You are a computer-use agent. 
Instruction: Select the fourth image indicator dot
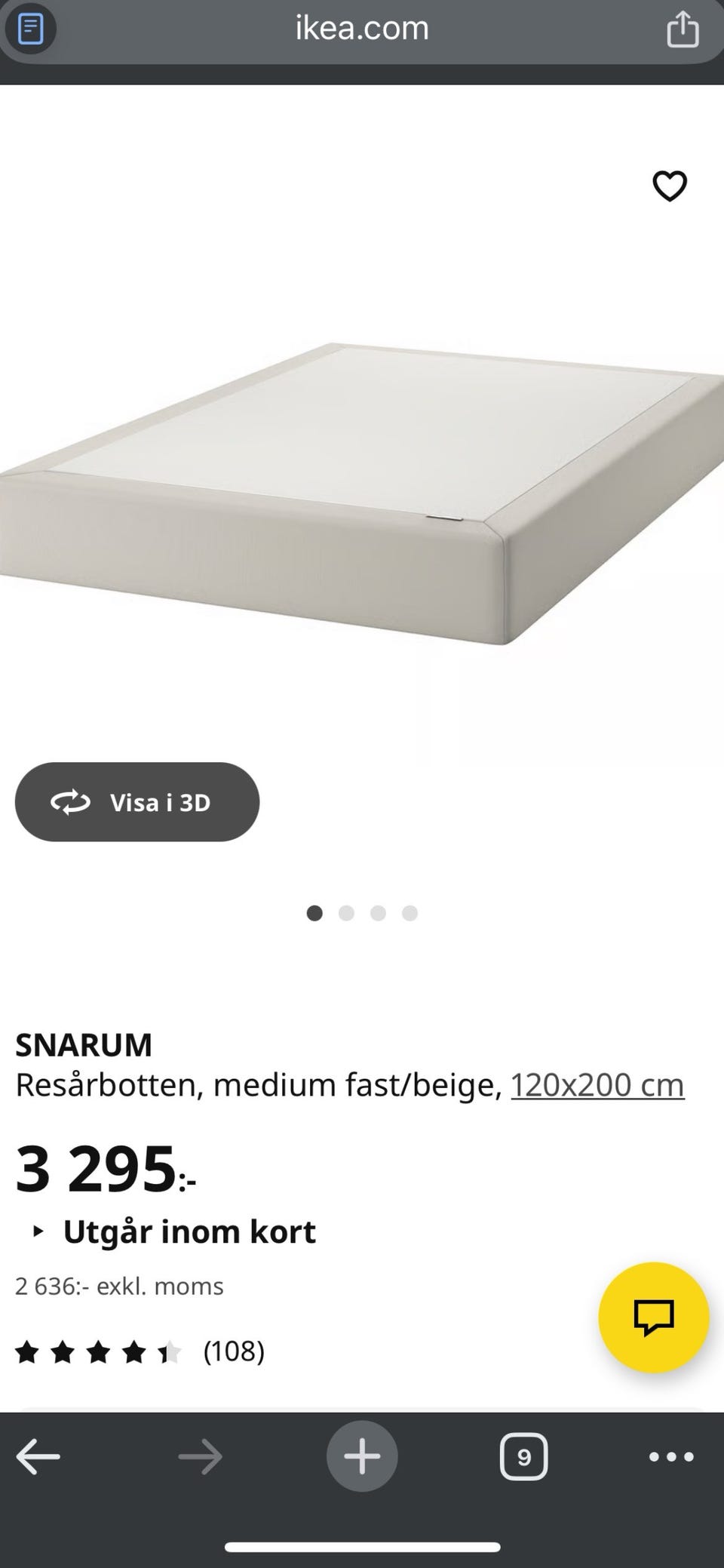click(x=410, y=913)
